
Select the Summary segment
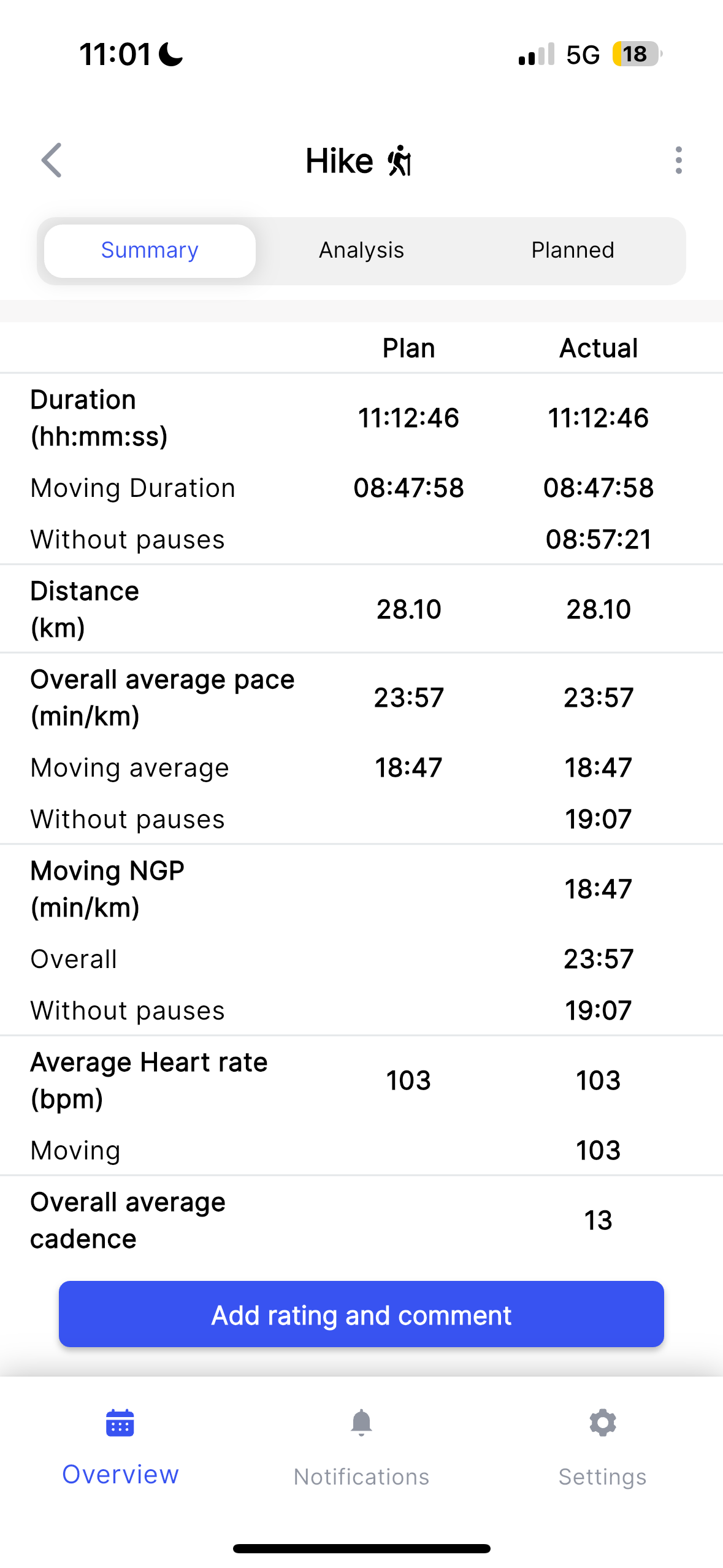click(150, 250)
